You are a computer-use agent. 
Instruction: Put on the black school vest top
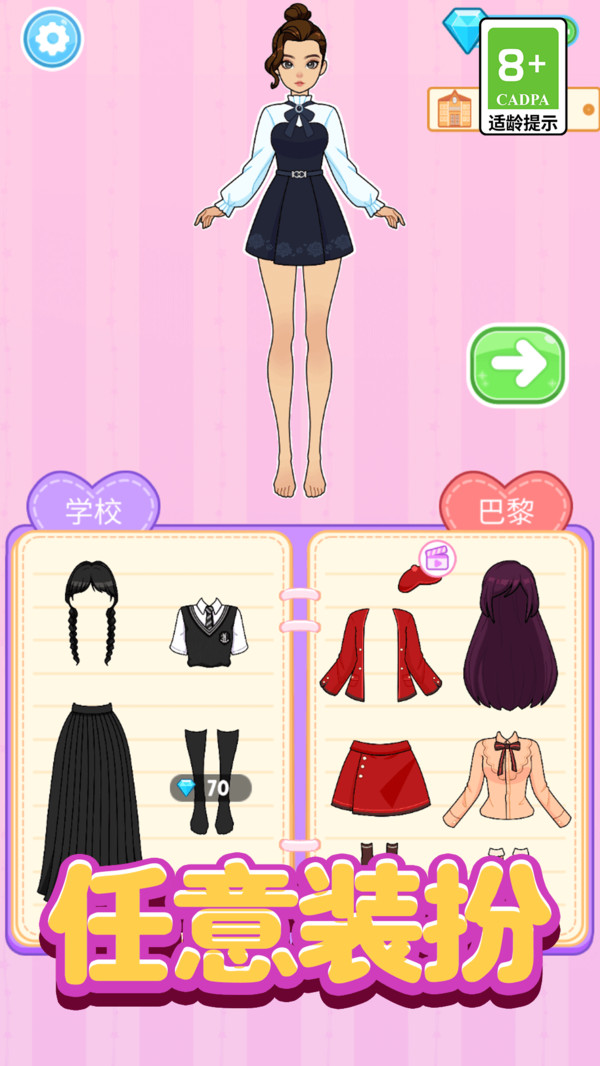coord(208,633)
